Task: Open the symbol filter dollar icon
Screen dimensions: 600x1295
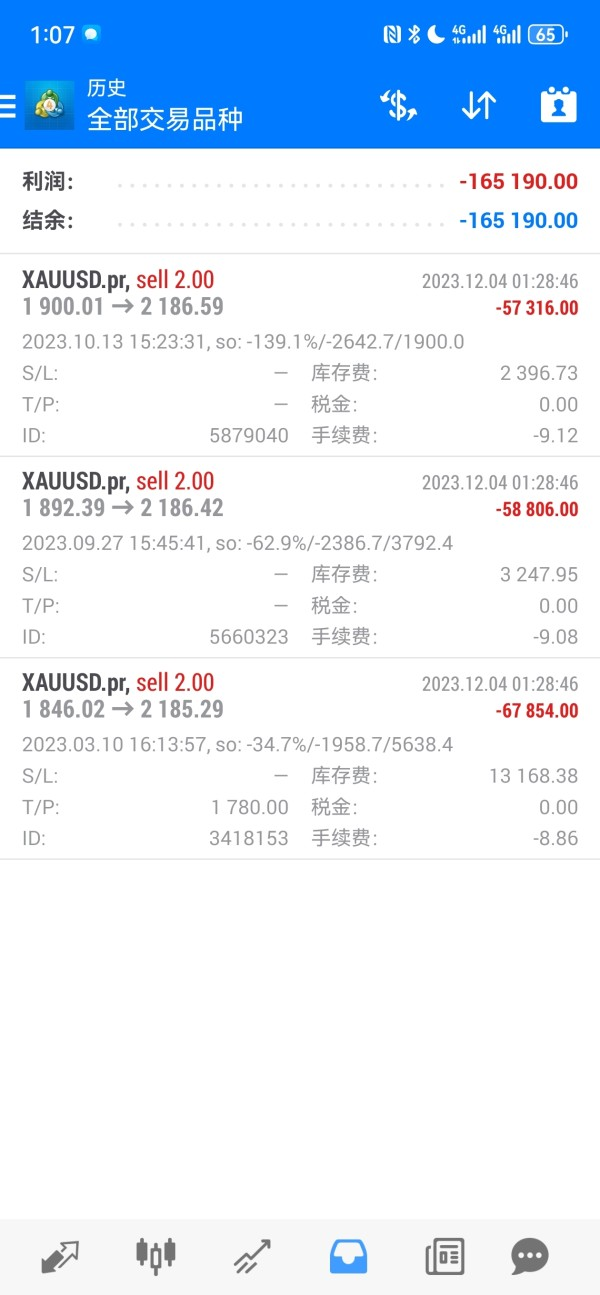Action: pyautogui.click(x=399, y=106)
